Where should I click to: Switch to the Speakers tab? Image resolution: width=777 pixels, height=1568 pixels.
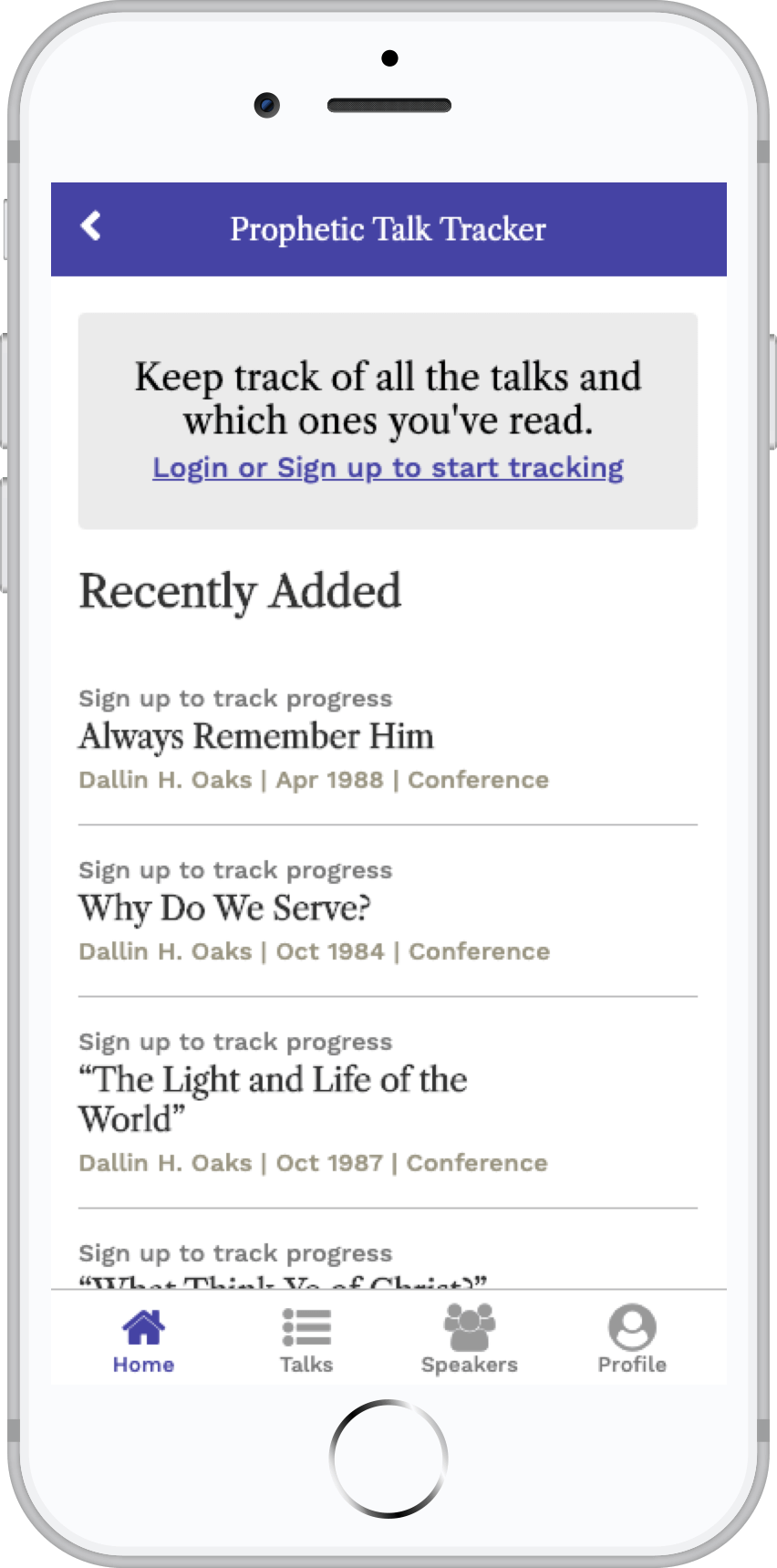(469, 1340)
